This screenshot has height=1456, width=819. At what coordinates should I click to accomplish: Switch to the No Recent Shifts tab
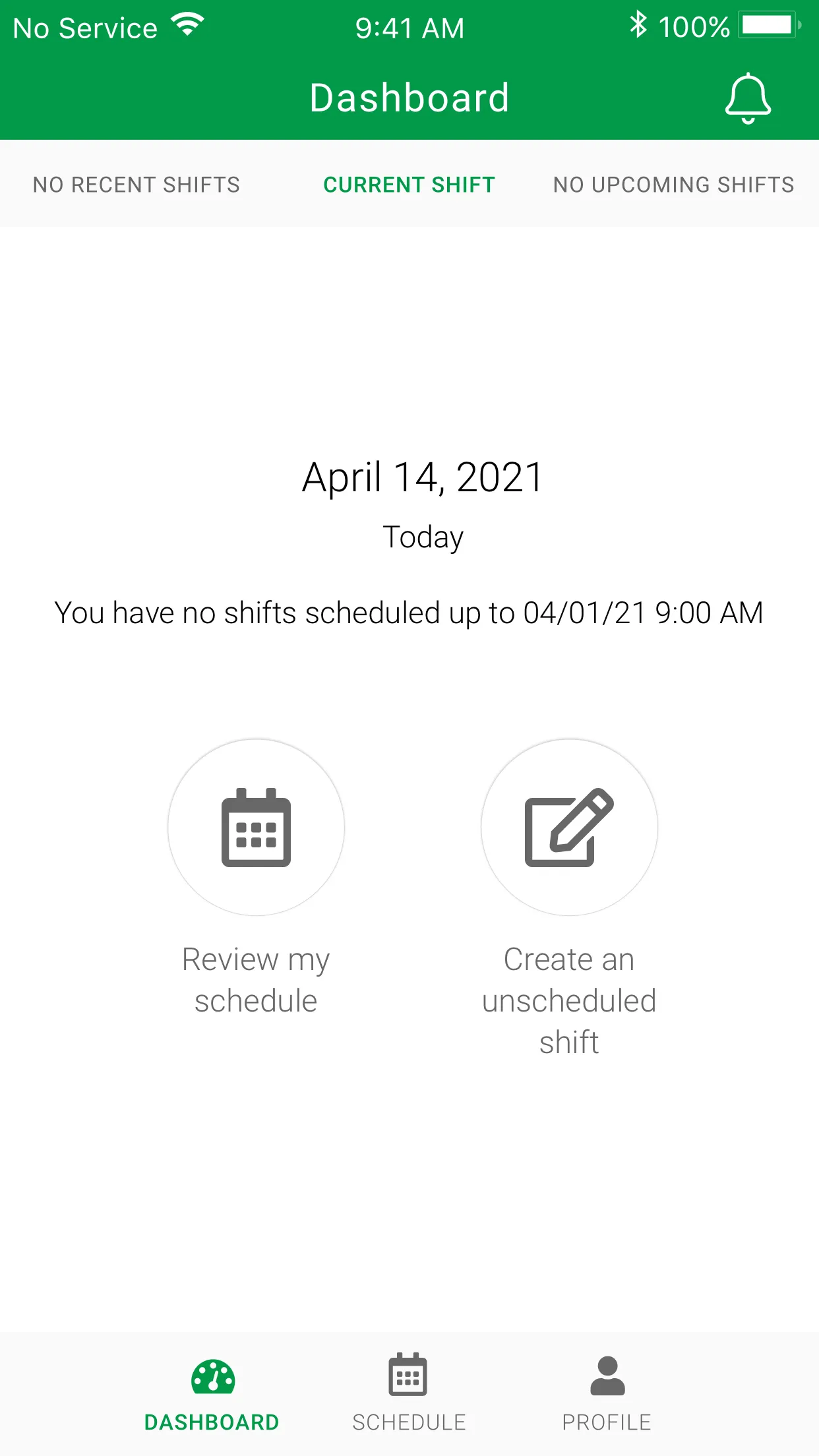pyautogui.click(x=136, y=185)
